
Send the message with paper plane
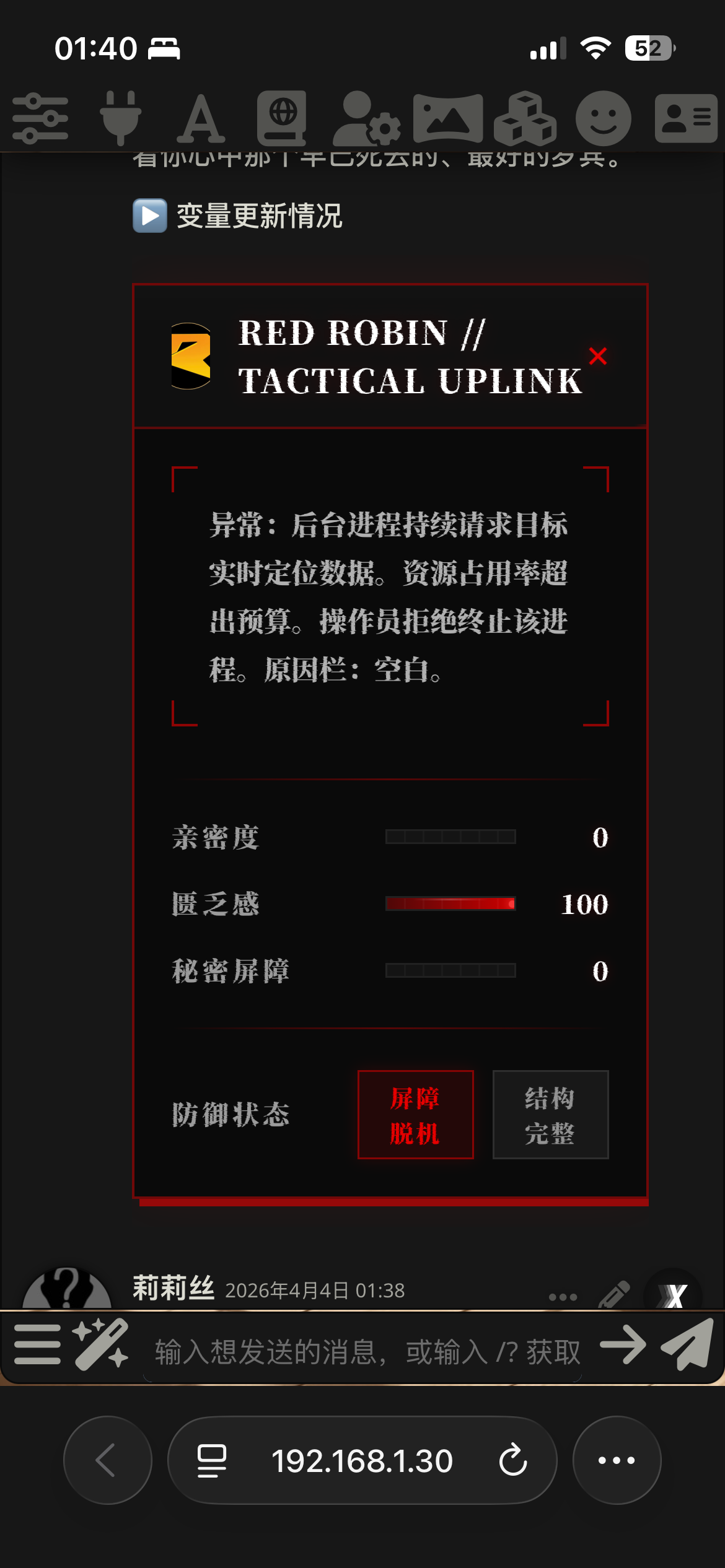[x=687, y=1344]
